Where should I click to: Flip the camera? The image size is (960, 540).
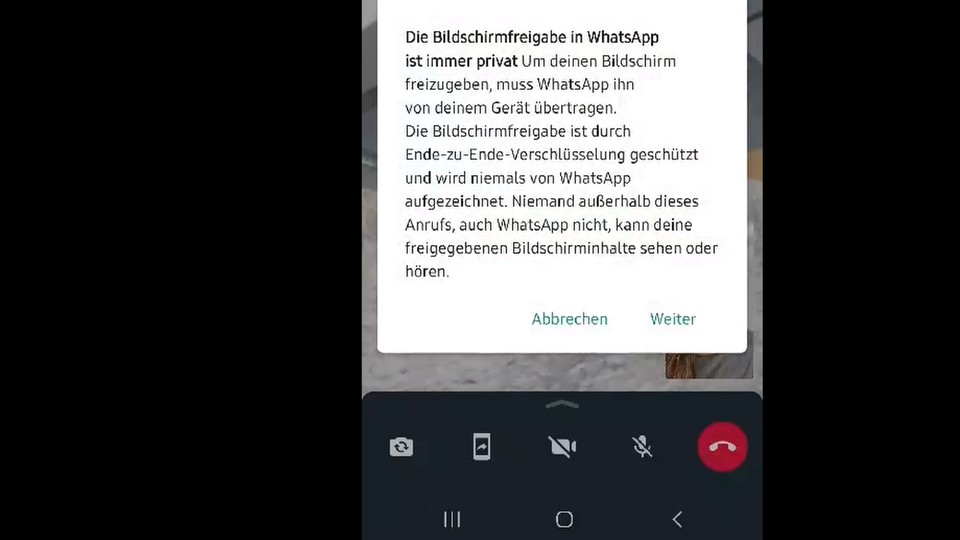point(401,447)
